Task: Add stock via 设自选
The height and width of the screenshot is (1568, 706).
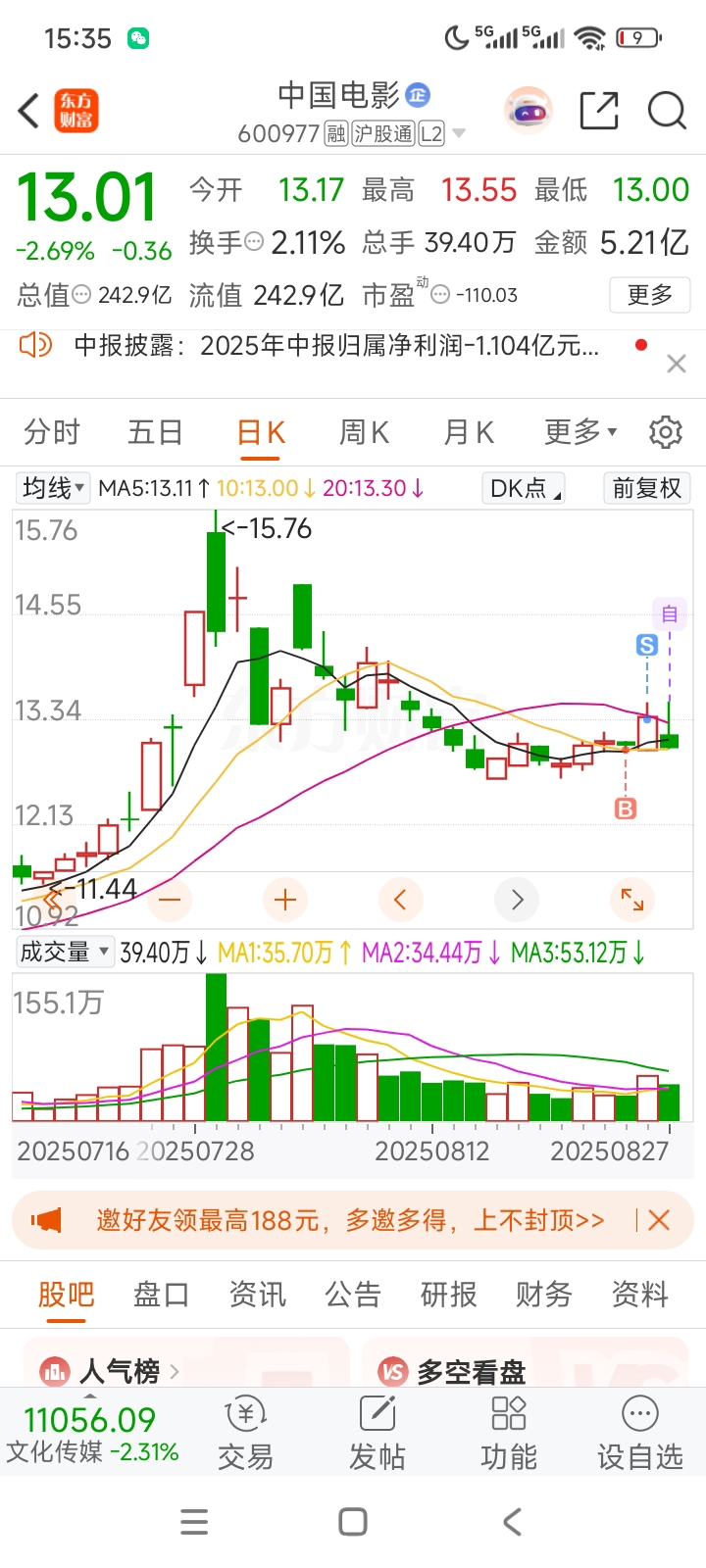Action: (639, 1434)
